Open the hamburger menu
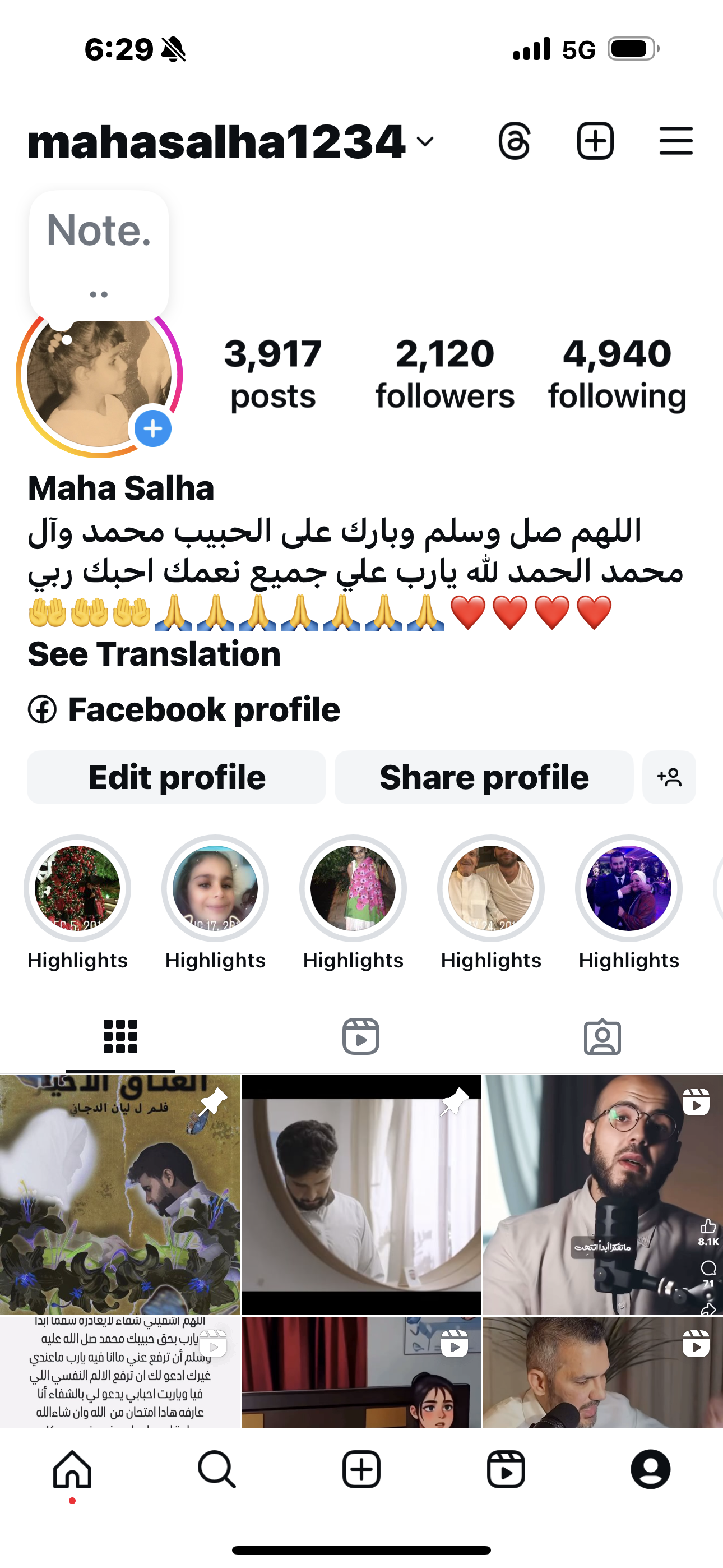The width and height of the screenshot is (723, 1568). point(675,141)
